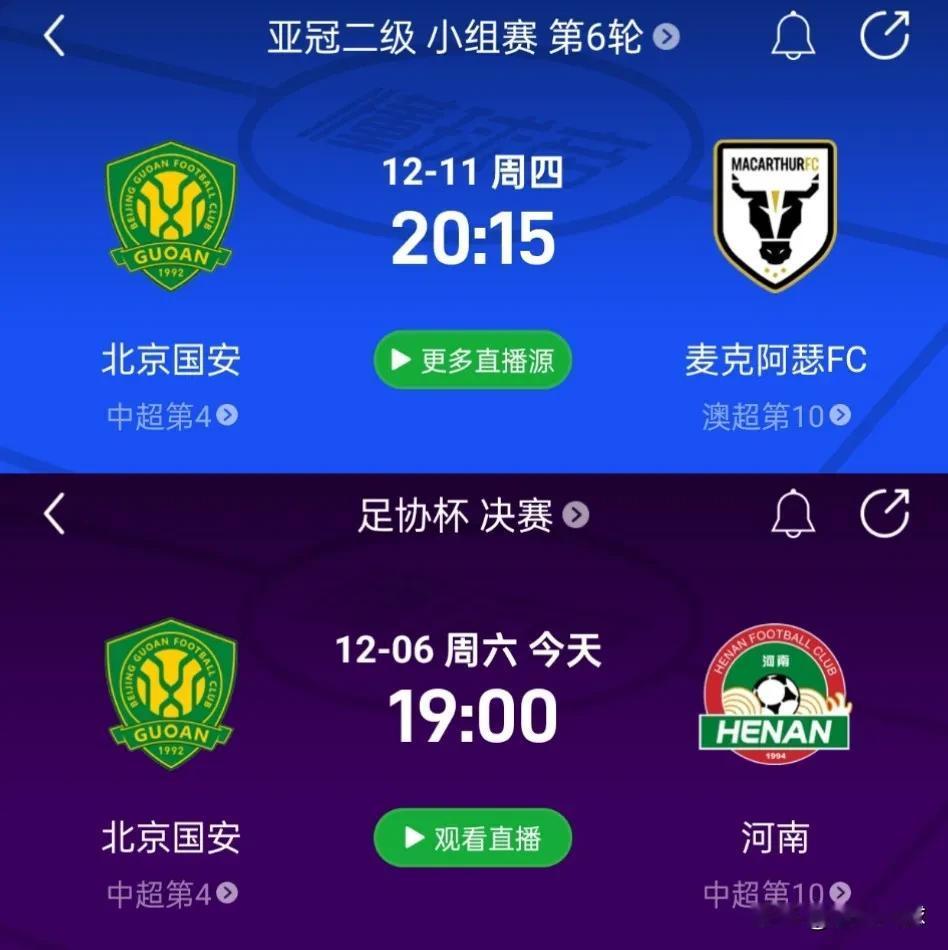
Task: Select the Beijing Guoan club crest
Action: click(172, 217)
